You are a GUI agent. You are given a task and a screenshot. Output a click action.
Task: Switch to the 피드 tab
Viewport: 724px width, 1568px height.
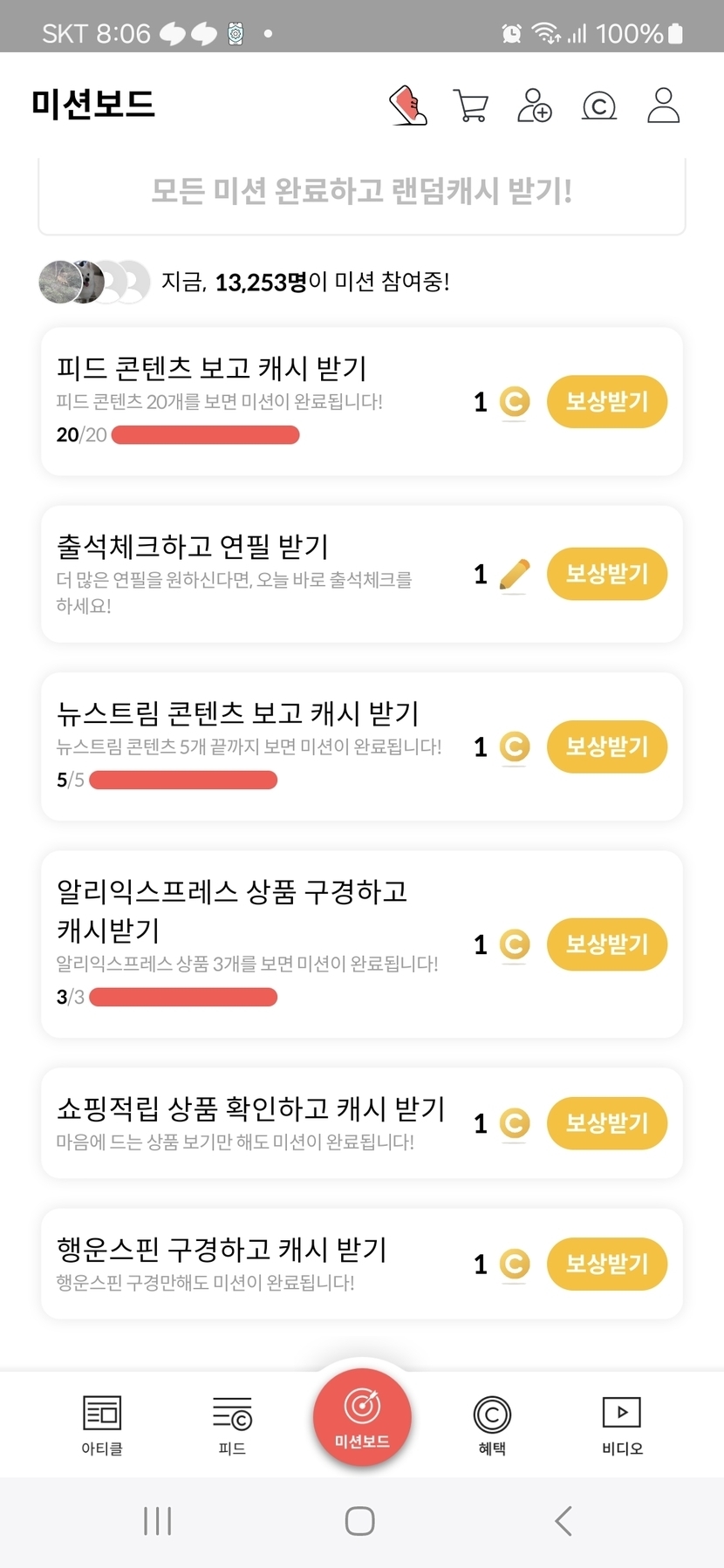point(232,1424)
